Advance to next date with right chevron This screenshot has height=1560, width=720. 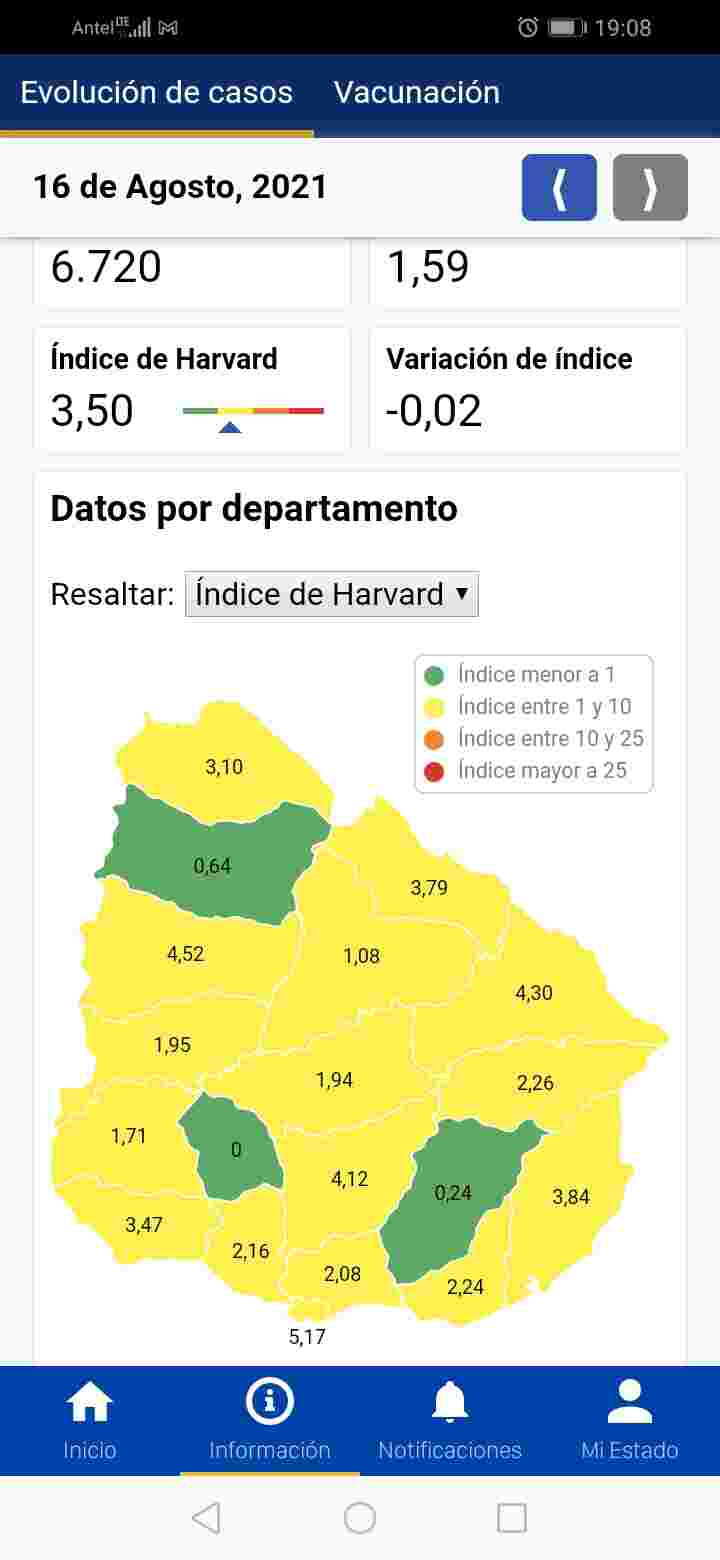pos(649,187)
